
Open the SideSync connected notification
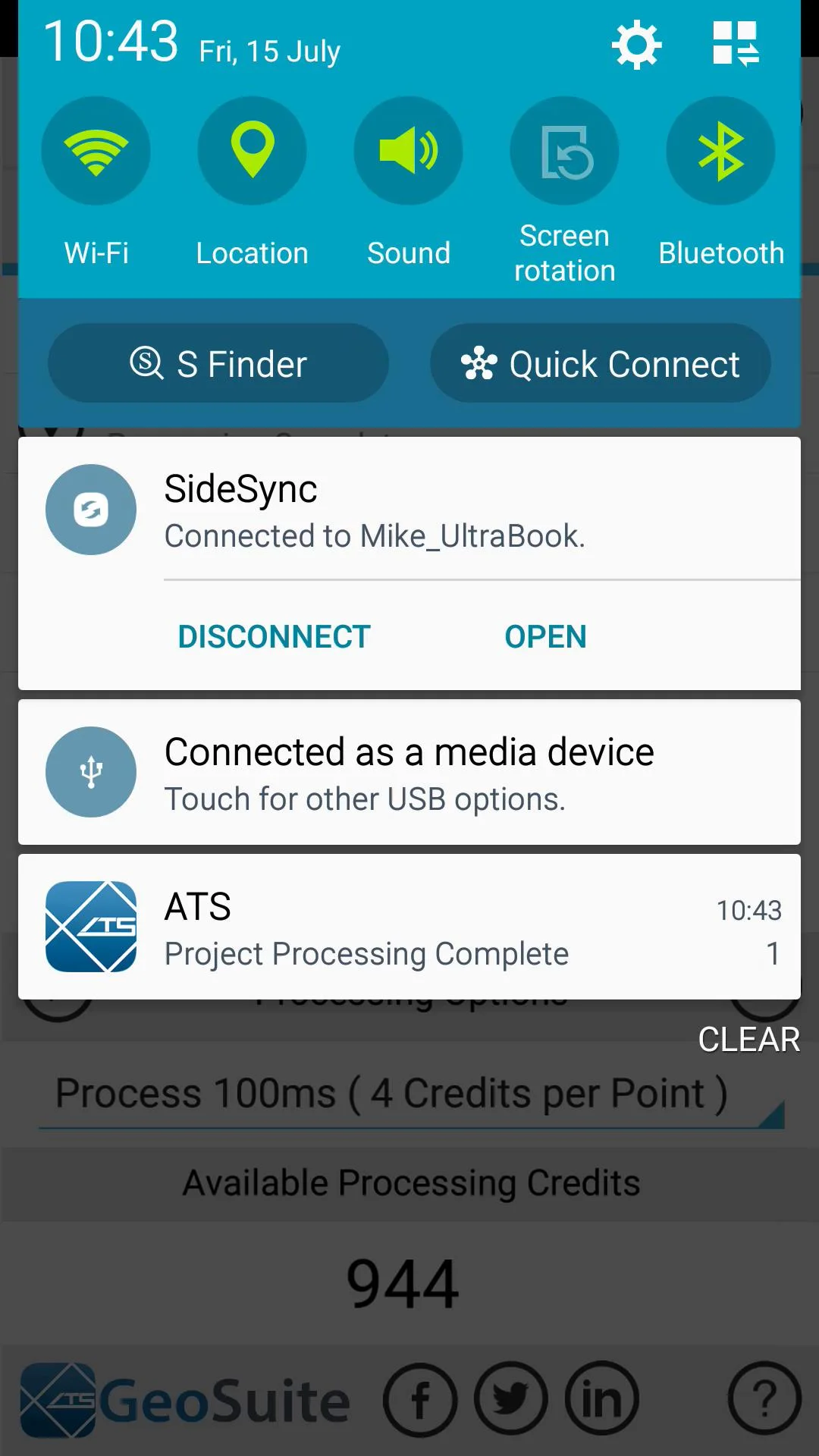[409, 510]
